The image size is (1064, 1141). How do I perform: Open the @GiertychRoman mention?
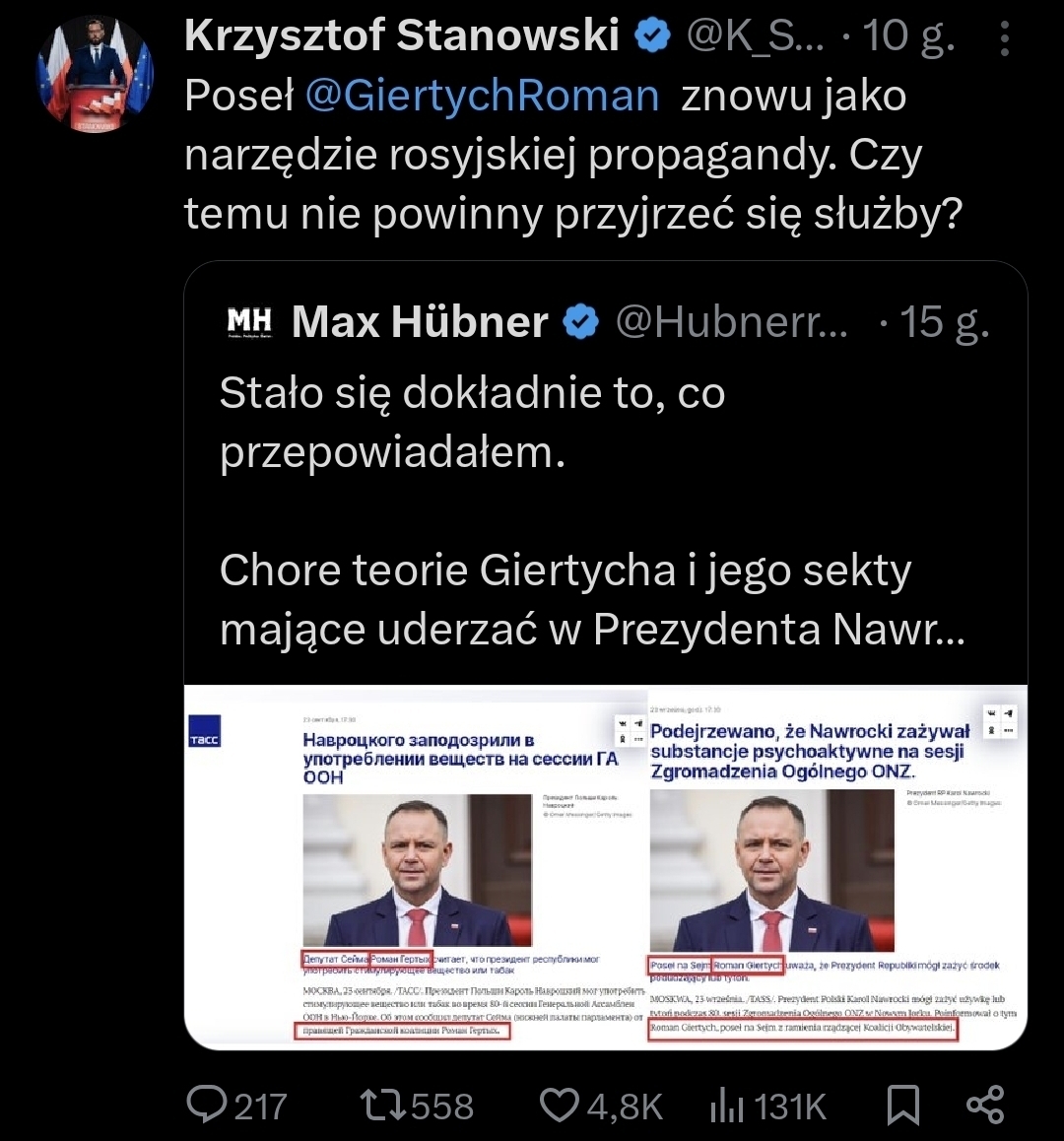[482, 97]
